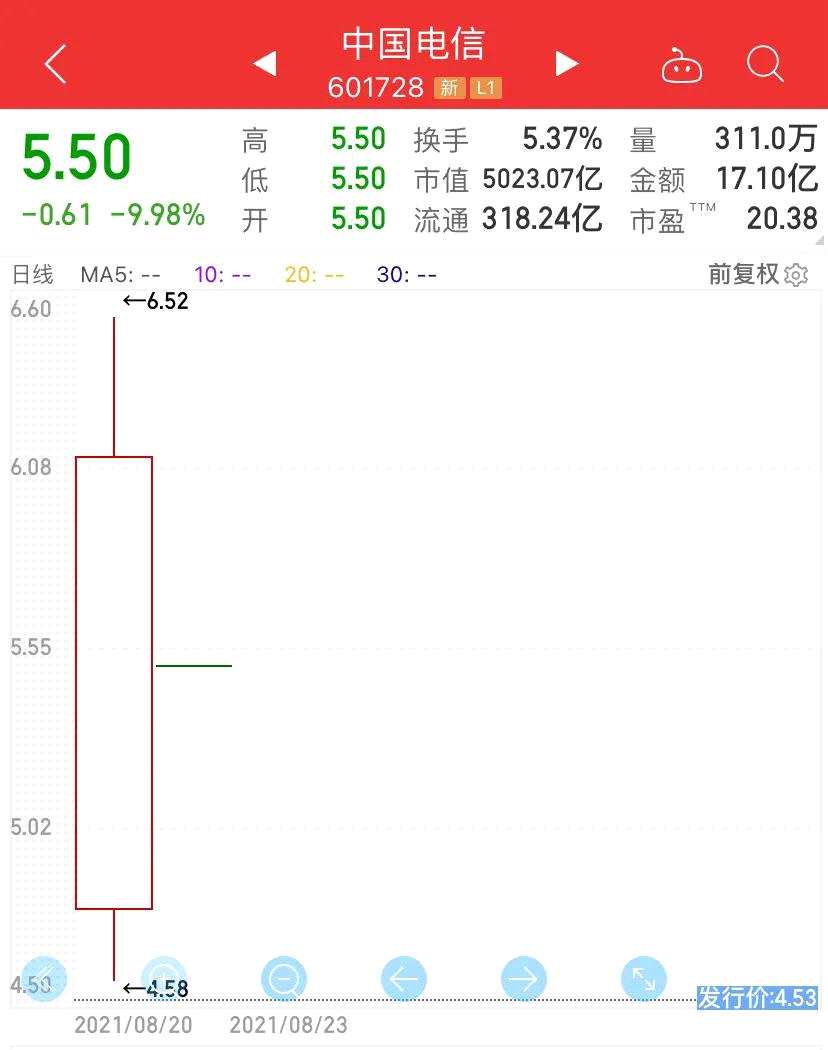Open the robot assistant icon
This screenshot has width=828, height=1050.
pyautogui.click(x=682, y=63)
